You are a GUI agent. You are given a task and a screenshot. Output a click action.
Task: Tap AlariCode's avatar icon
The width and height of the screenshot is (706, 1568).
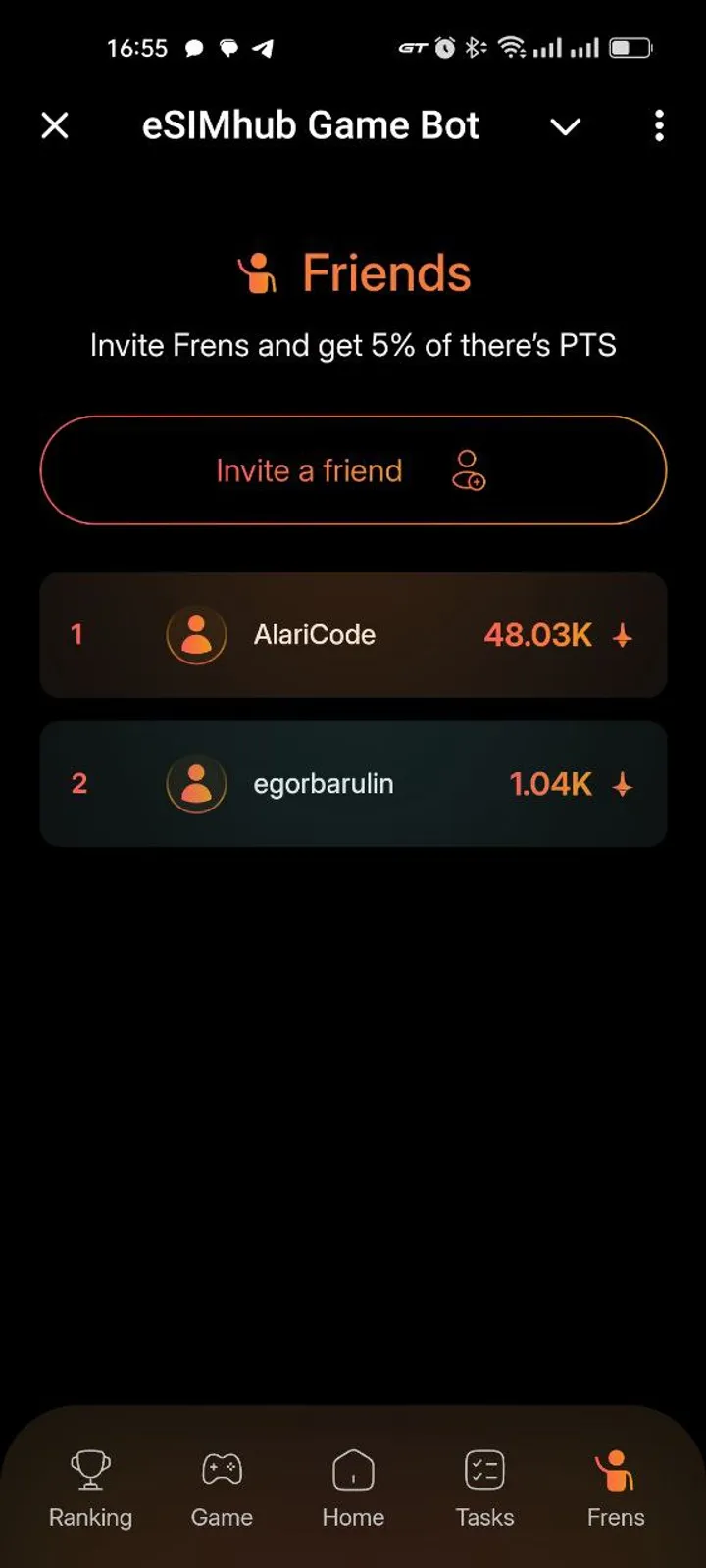(196, 635)
